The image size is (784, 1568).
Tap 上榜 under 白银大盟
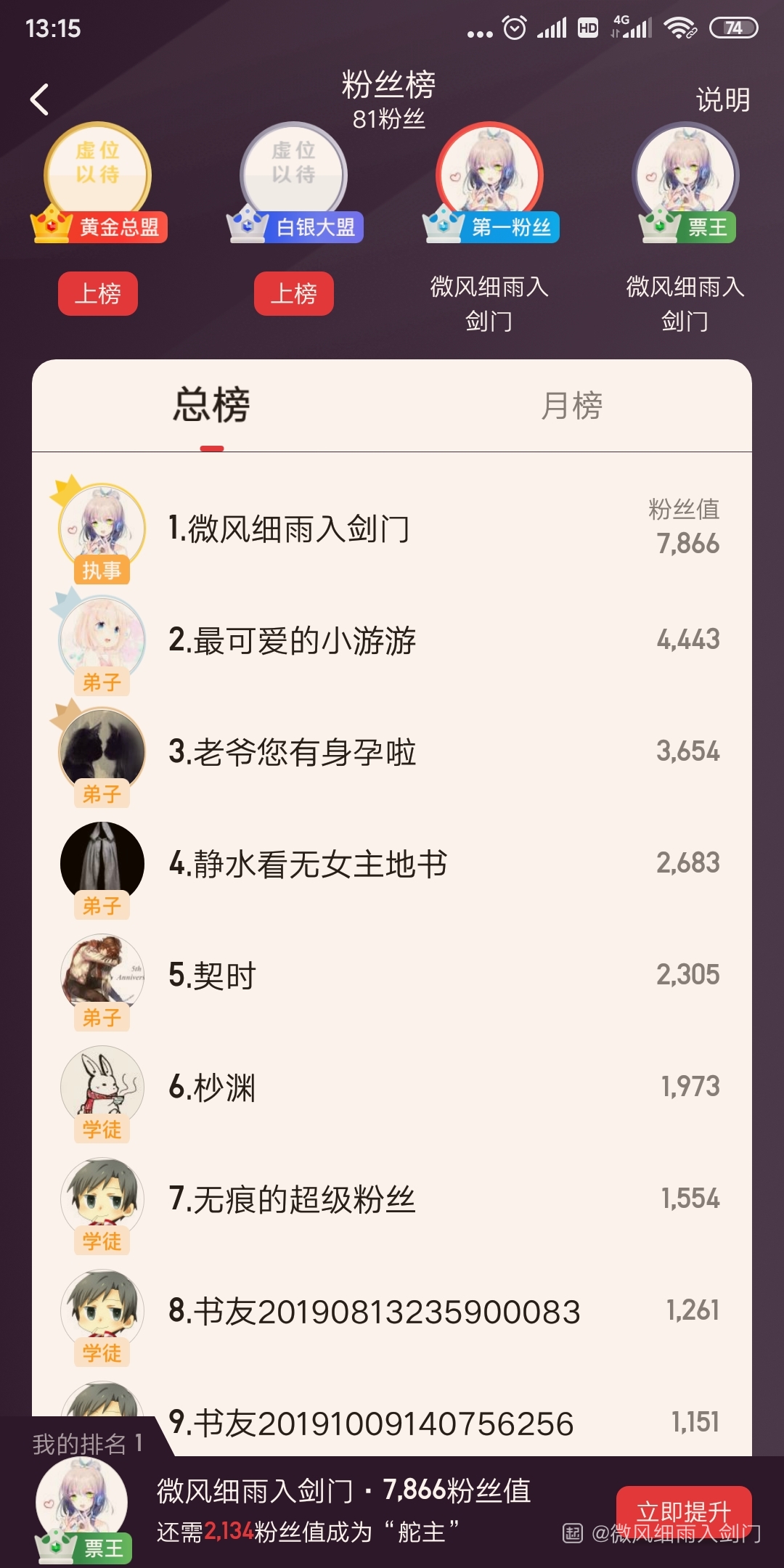294,293
